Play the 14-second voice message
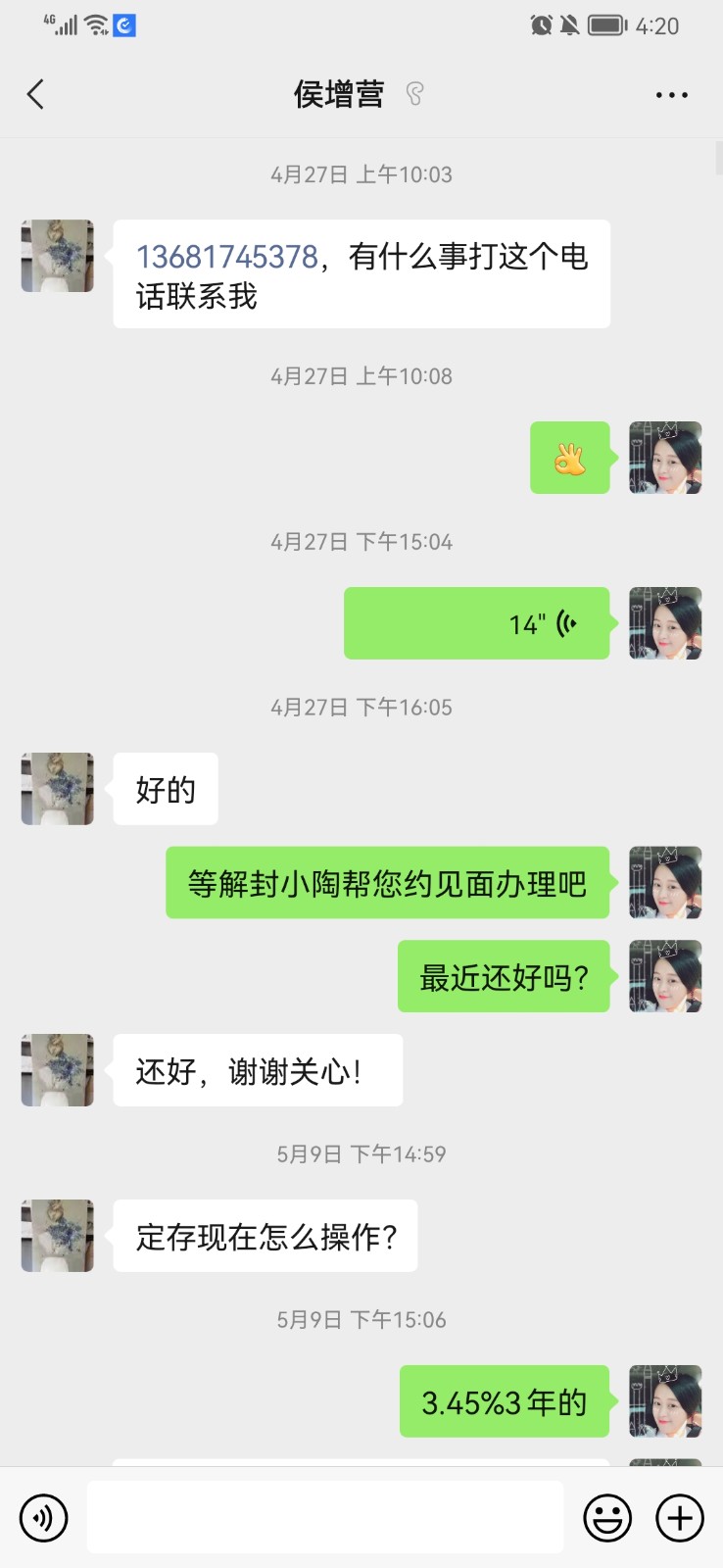Screen dimensions: 723x1568 coord(476,623)
